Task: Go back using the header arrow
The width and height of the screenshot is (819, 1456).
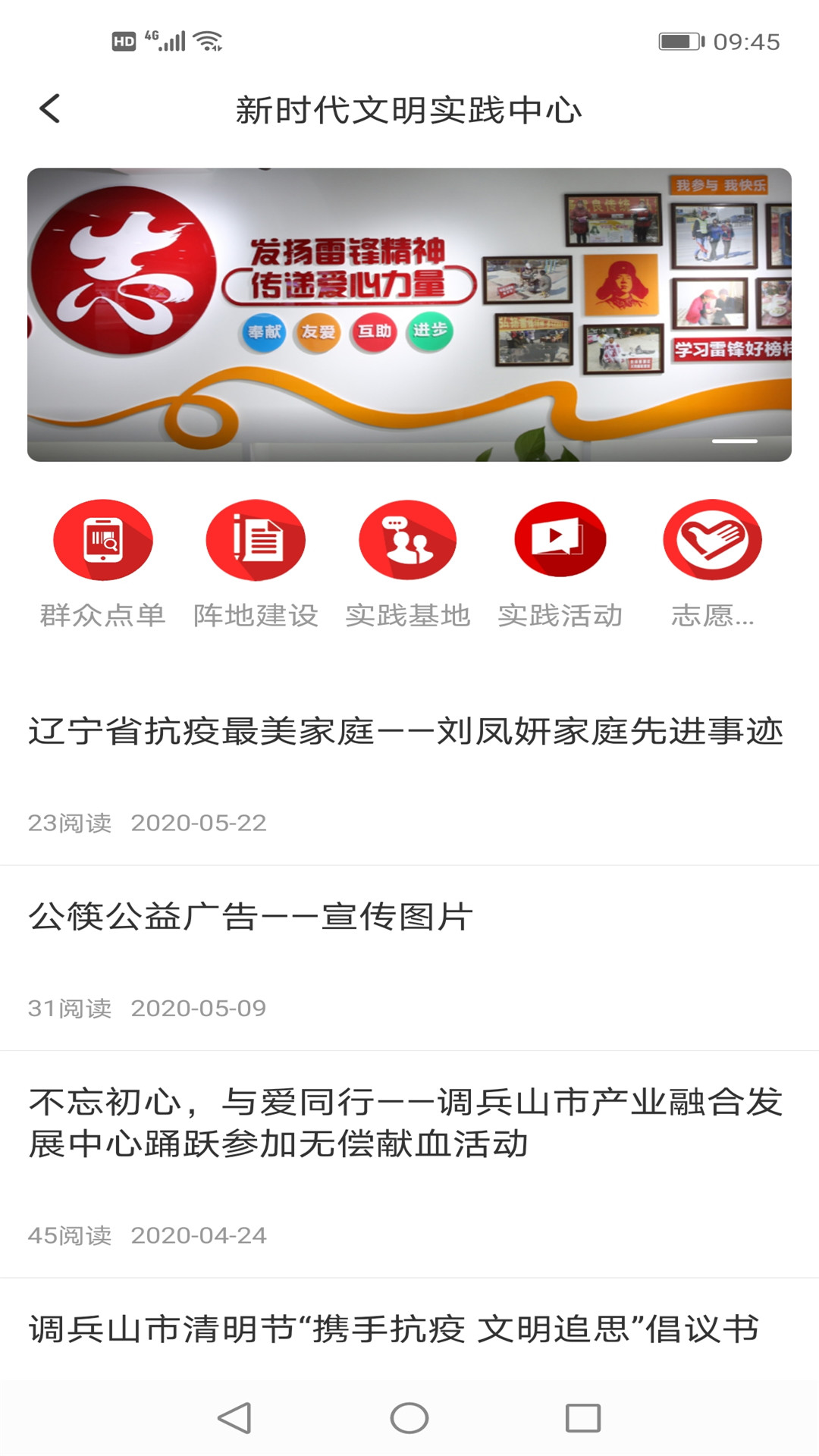Action: point(50,109)
